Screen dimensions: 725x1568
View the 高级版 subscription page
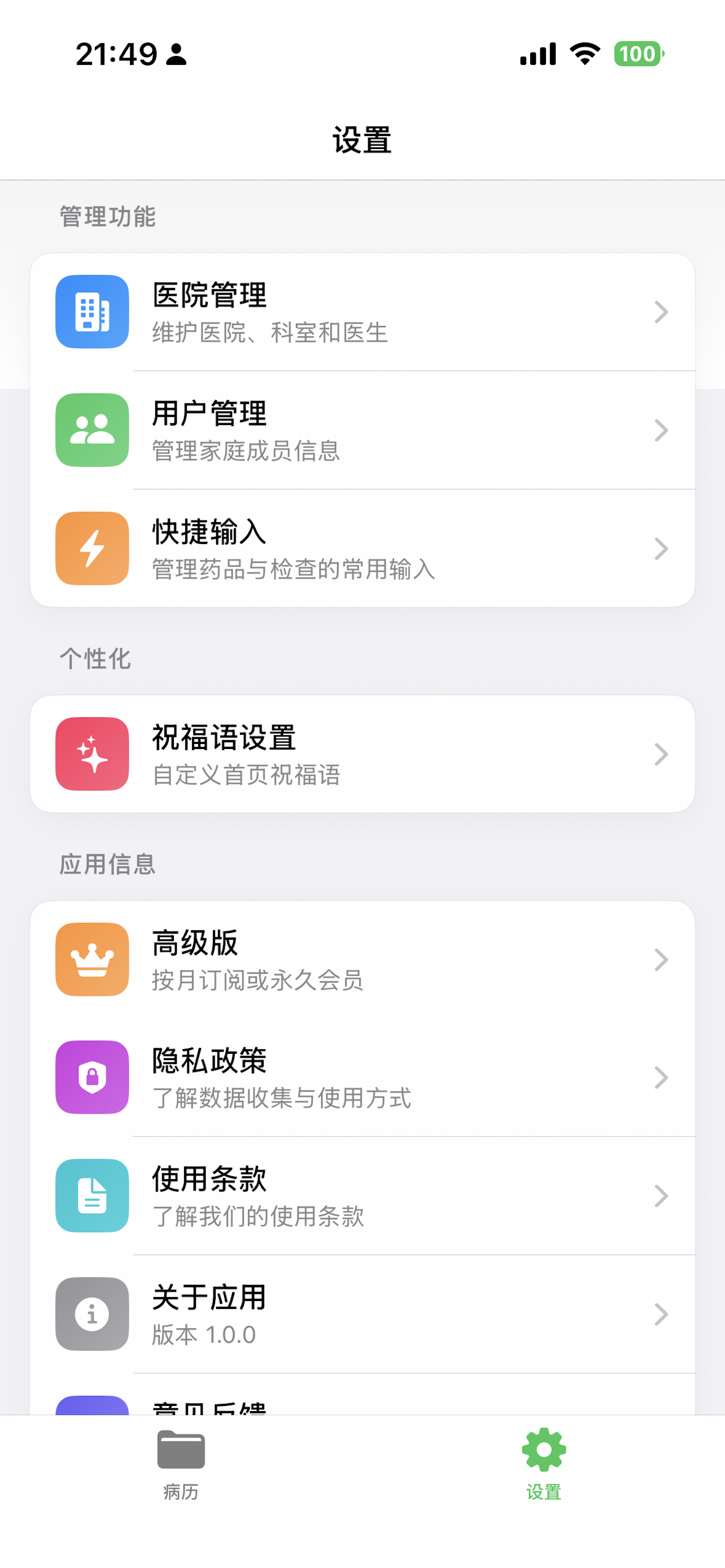362,960
